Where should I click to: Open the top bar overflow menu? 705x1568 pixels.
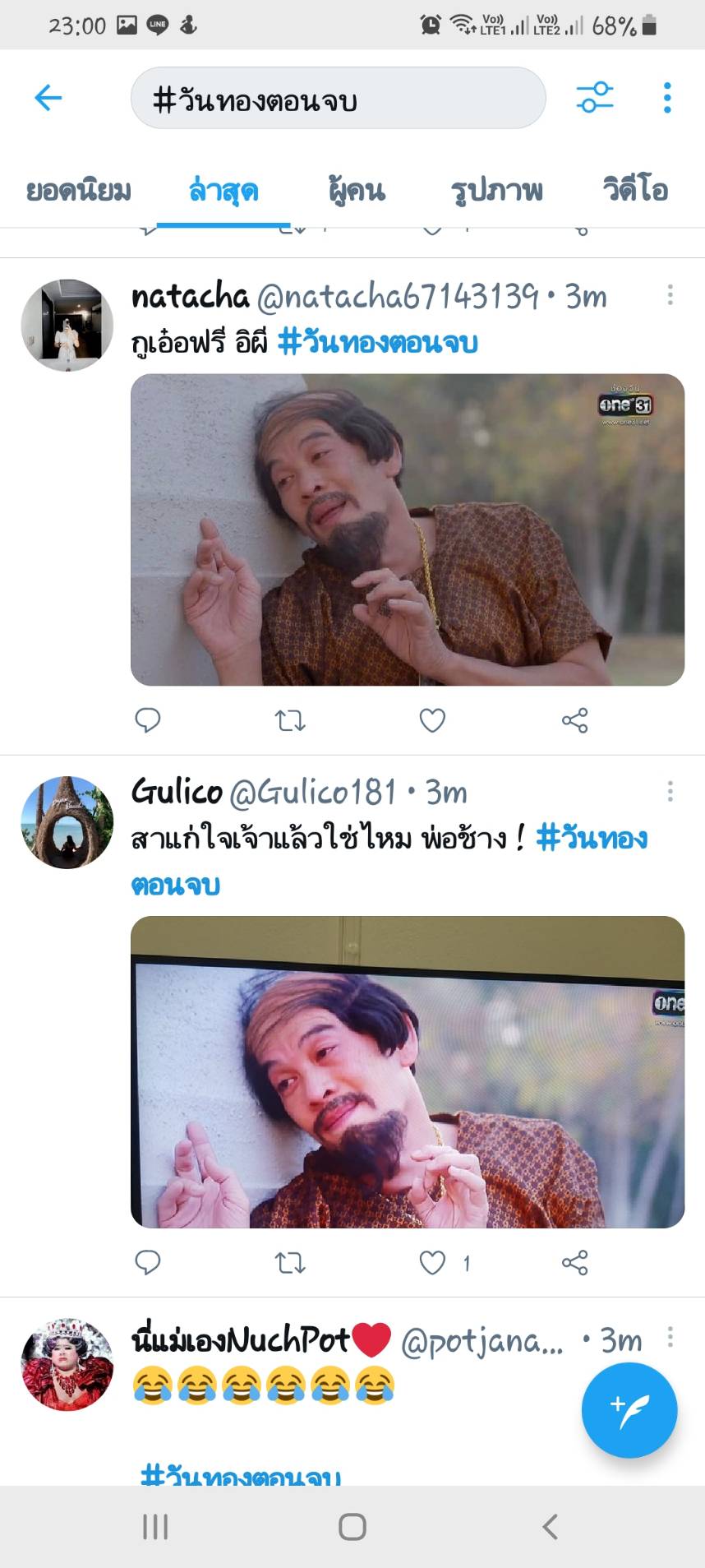(x=667, y=98)
